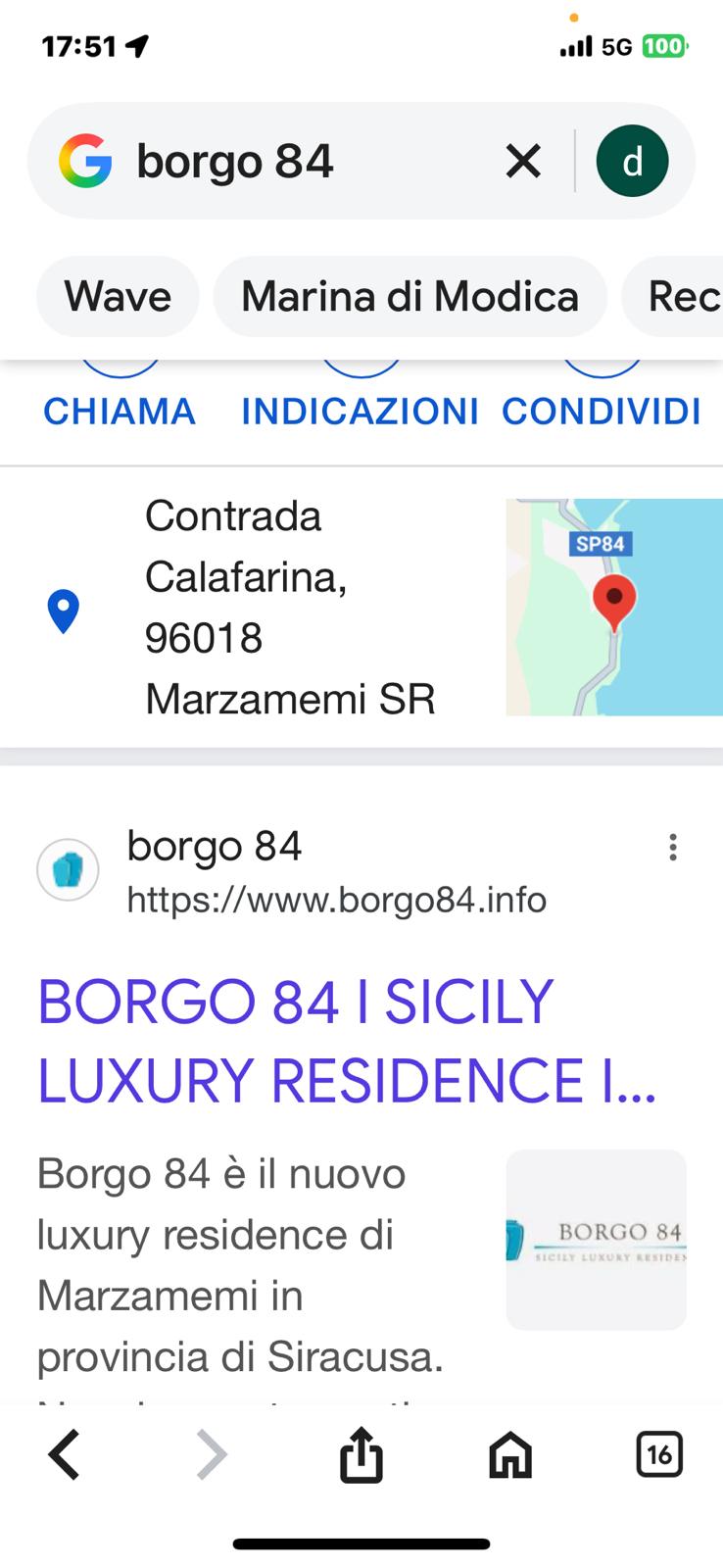Select the Wave chip

118,296
